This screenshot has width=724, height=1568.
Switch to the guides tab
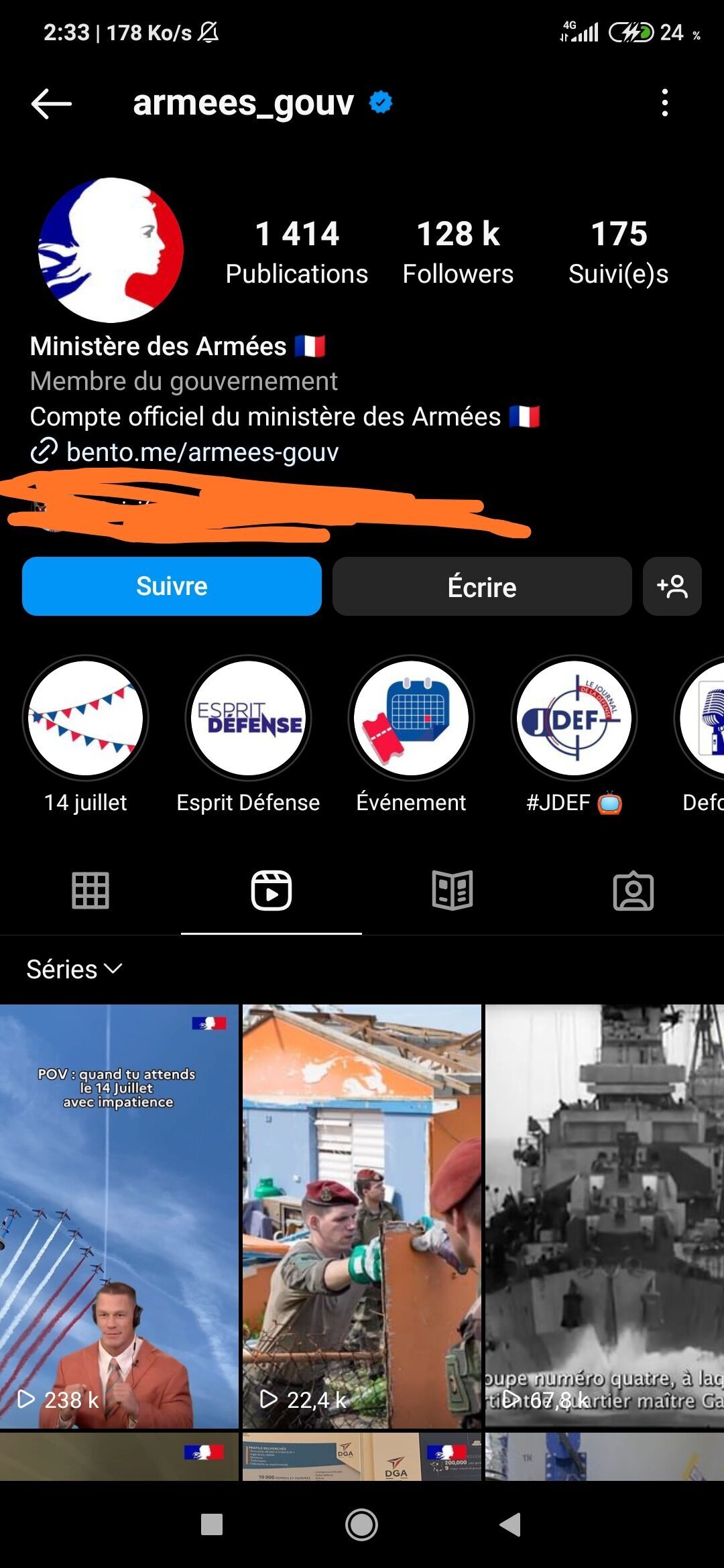click(x=452, y=891)
